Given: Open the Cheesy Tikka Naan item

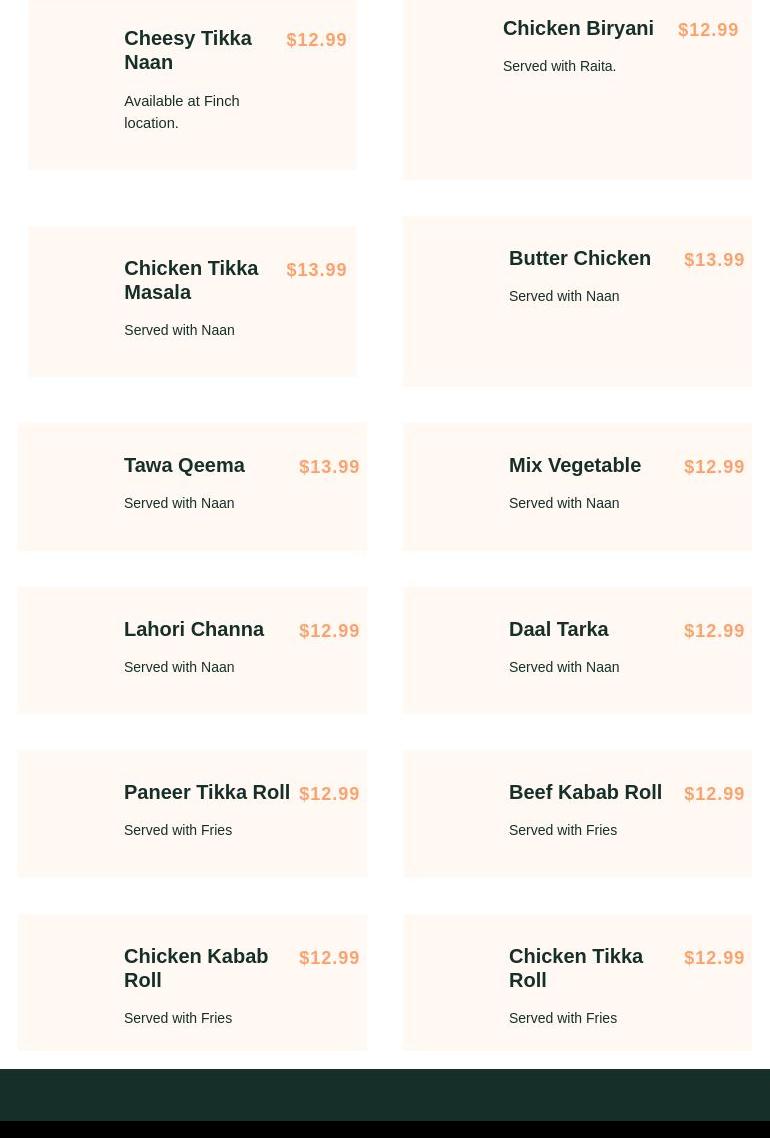Looking at the screenshot, I should click(188, 50).
